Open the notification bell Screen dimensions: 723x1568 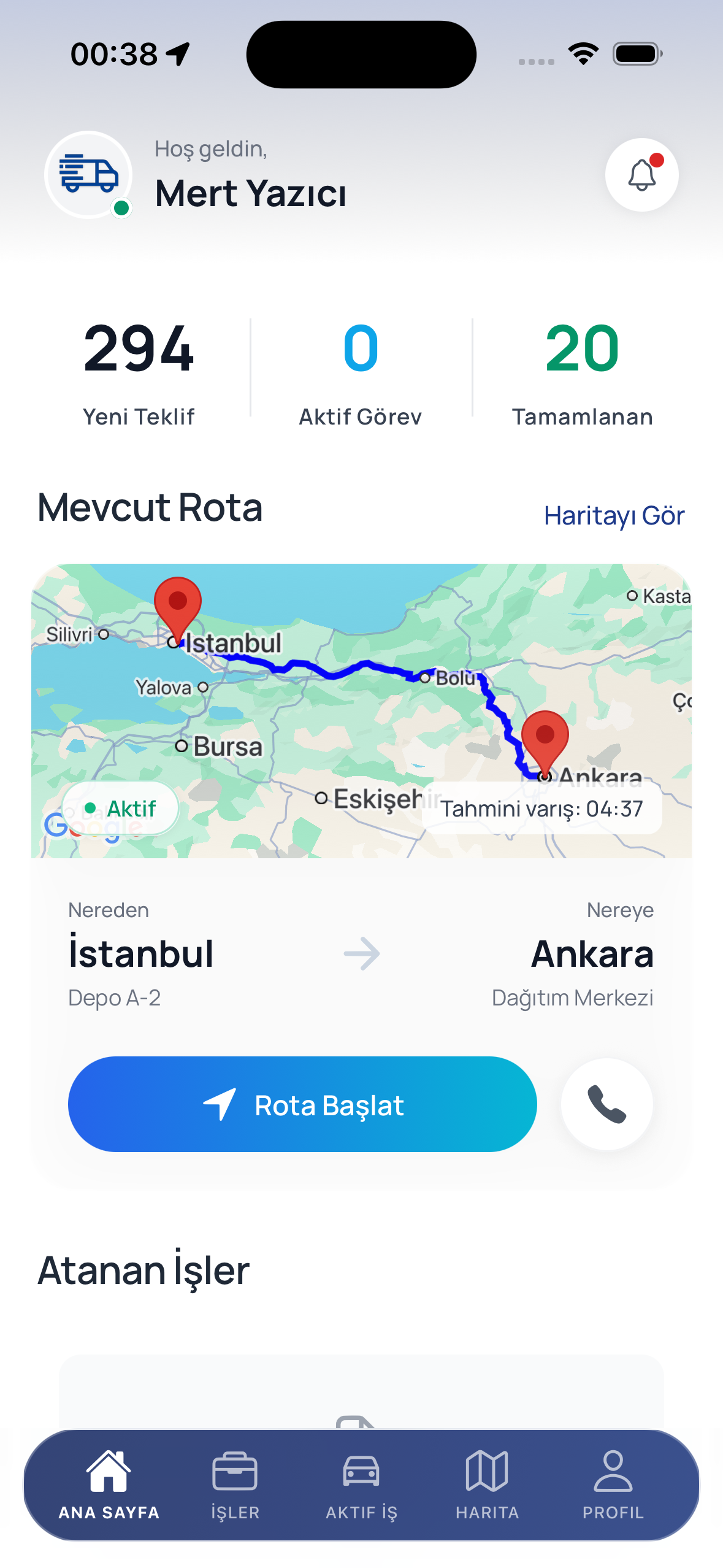pos(641,175)
